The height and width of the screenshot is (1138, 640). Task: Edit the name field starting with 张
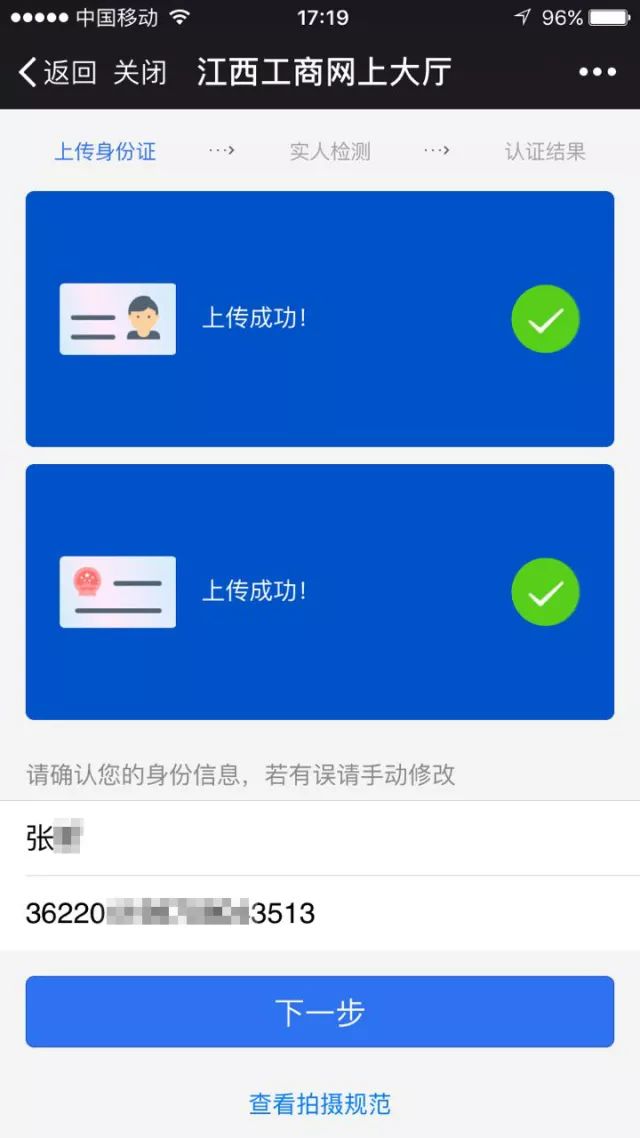(320, 838)
